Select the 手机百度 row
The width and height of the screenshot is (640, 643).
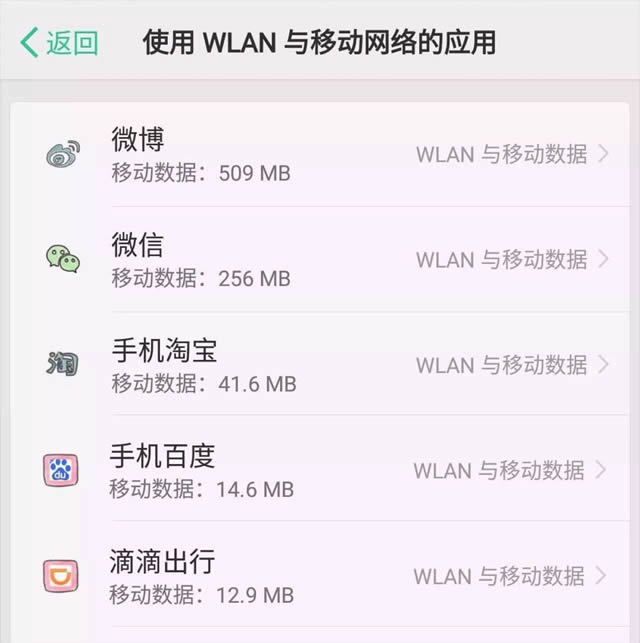pyautogui.click(x=320, y=470)
